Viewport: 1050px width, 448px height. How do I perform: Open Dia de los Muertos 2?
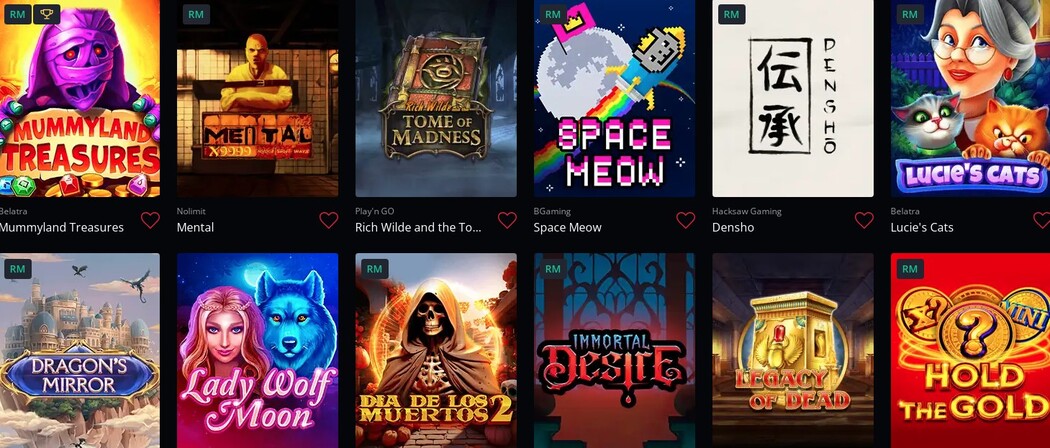(x=436, y=350)
